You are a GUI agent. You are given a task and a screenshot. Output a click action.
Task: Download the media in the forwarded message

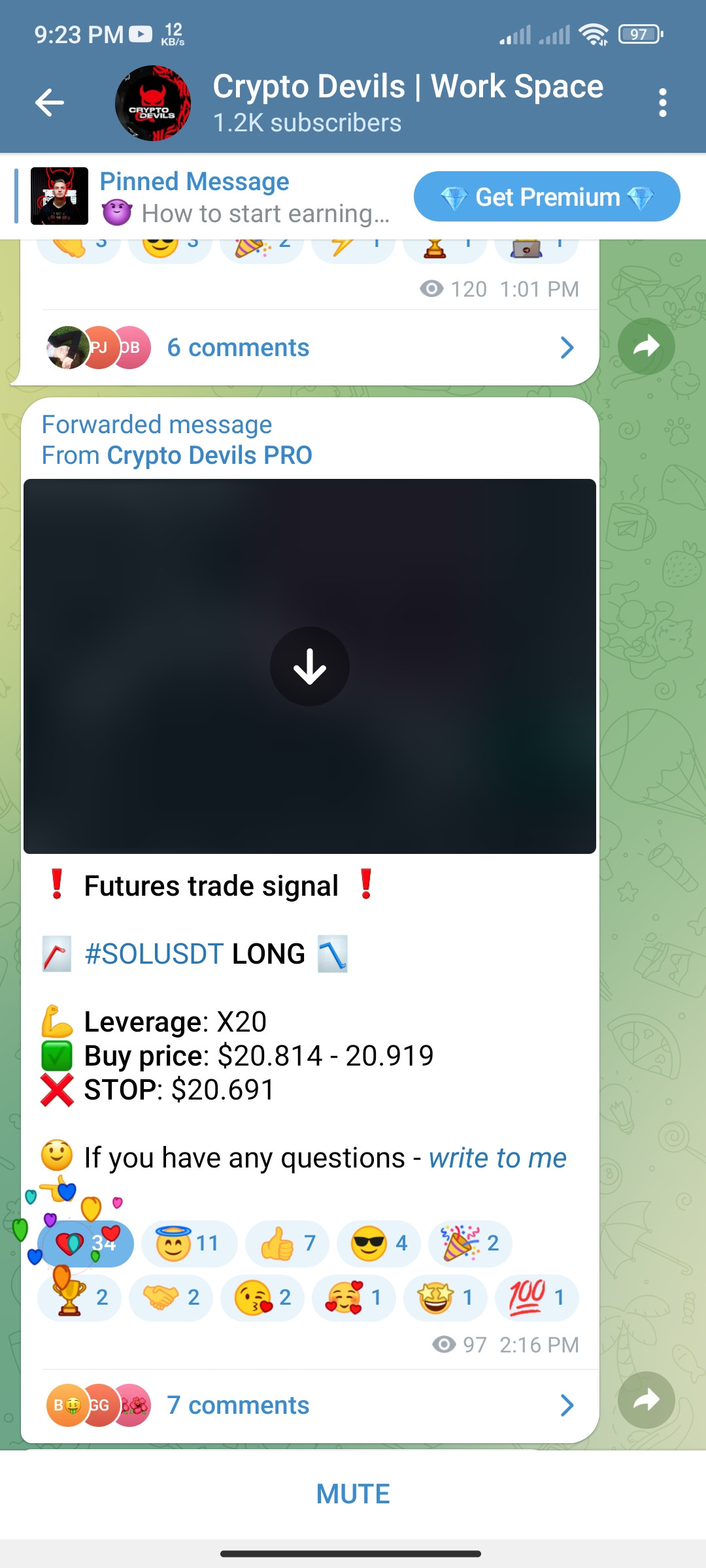(310, 666)
